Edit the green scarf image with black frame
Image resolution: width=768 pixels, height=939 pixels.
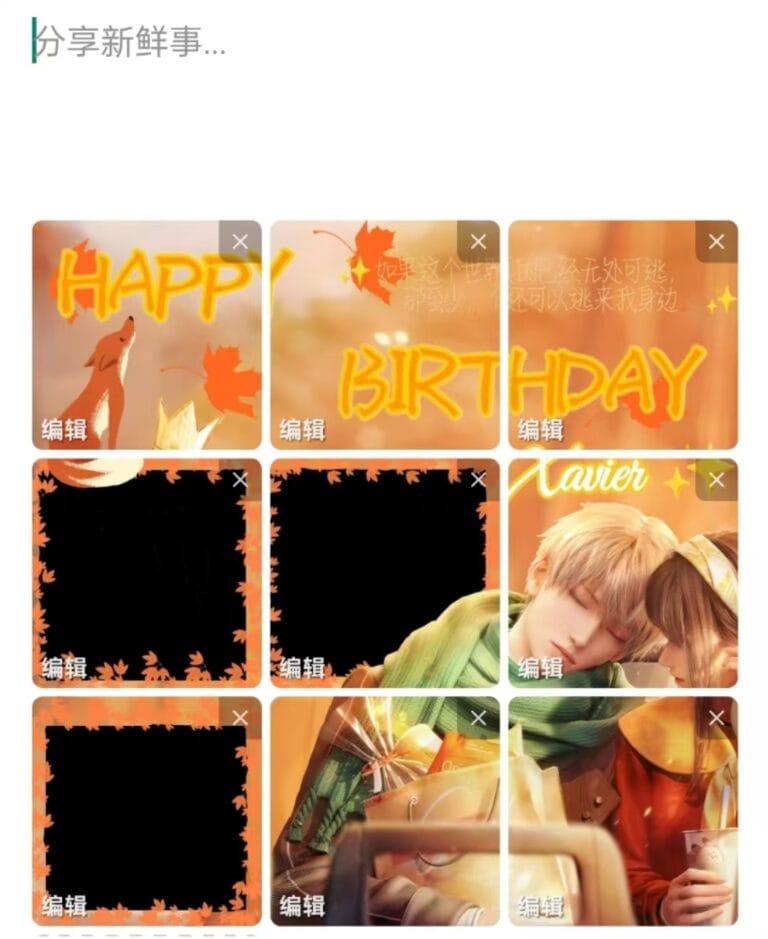pos(302,668)
